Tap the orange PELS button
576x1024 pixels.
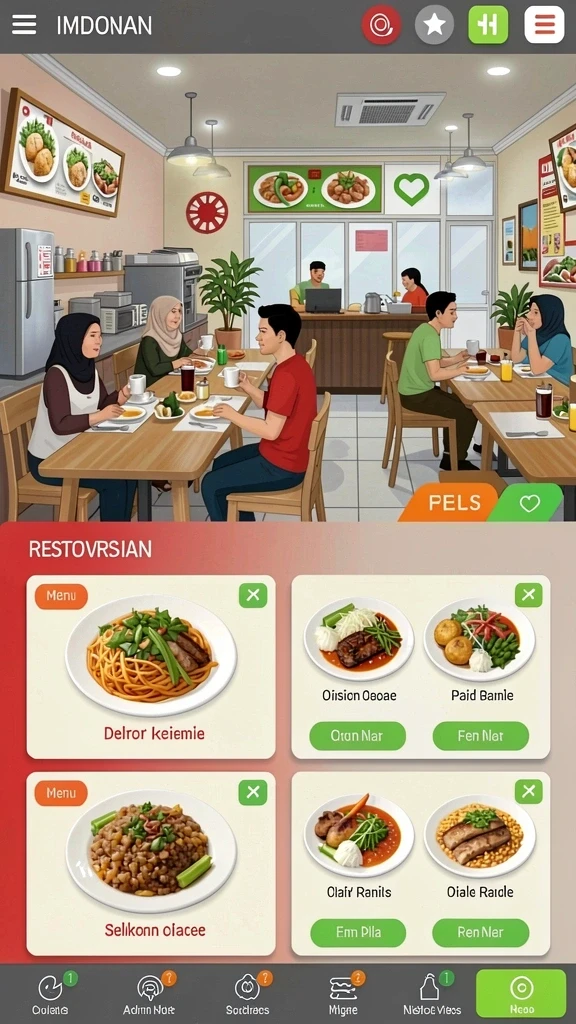pos(451,503)
